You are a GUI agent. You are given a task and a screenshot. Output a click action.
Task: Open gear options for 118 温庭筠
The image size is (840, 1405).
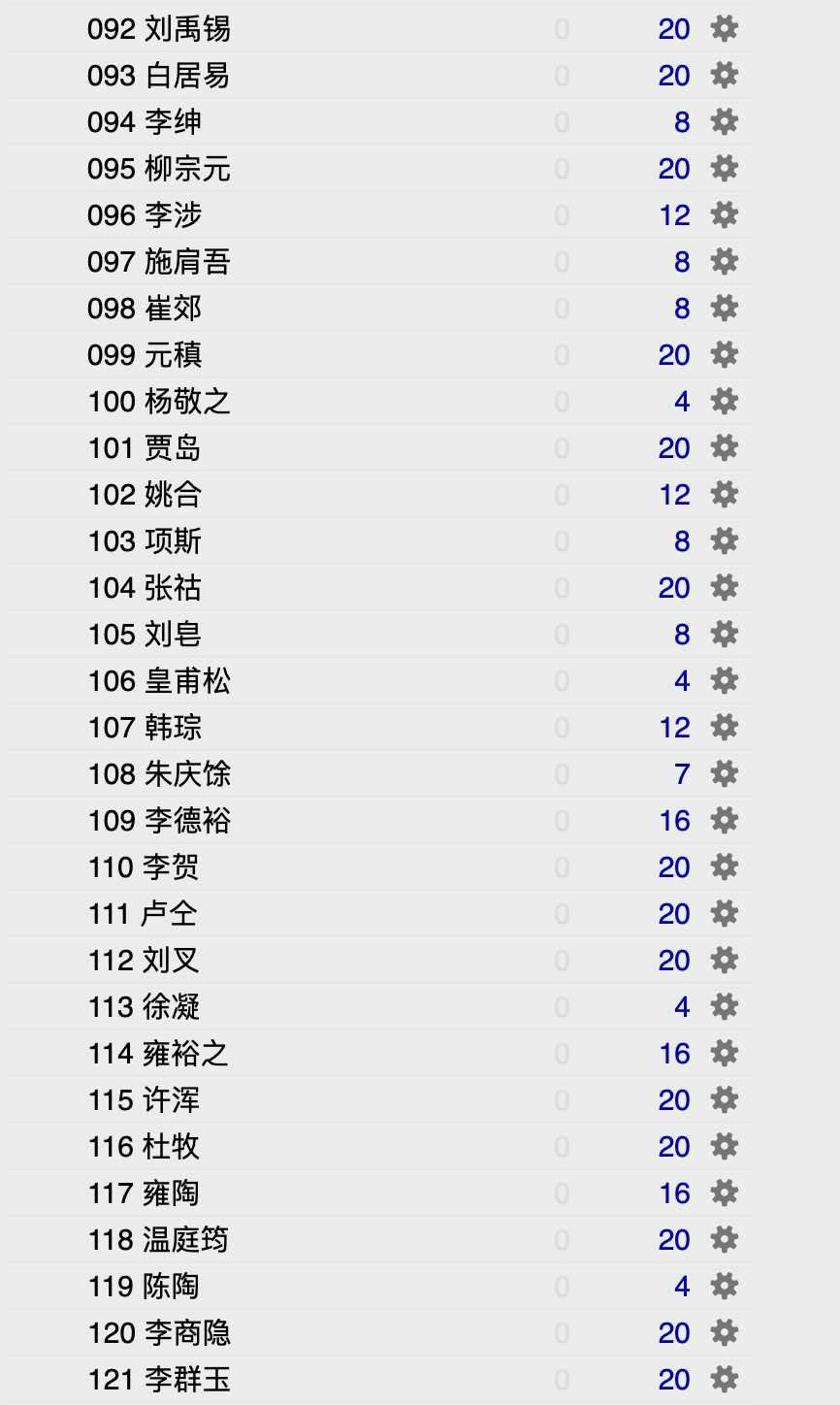tap(725, 1240)
